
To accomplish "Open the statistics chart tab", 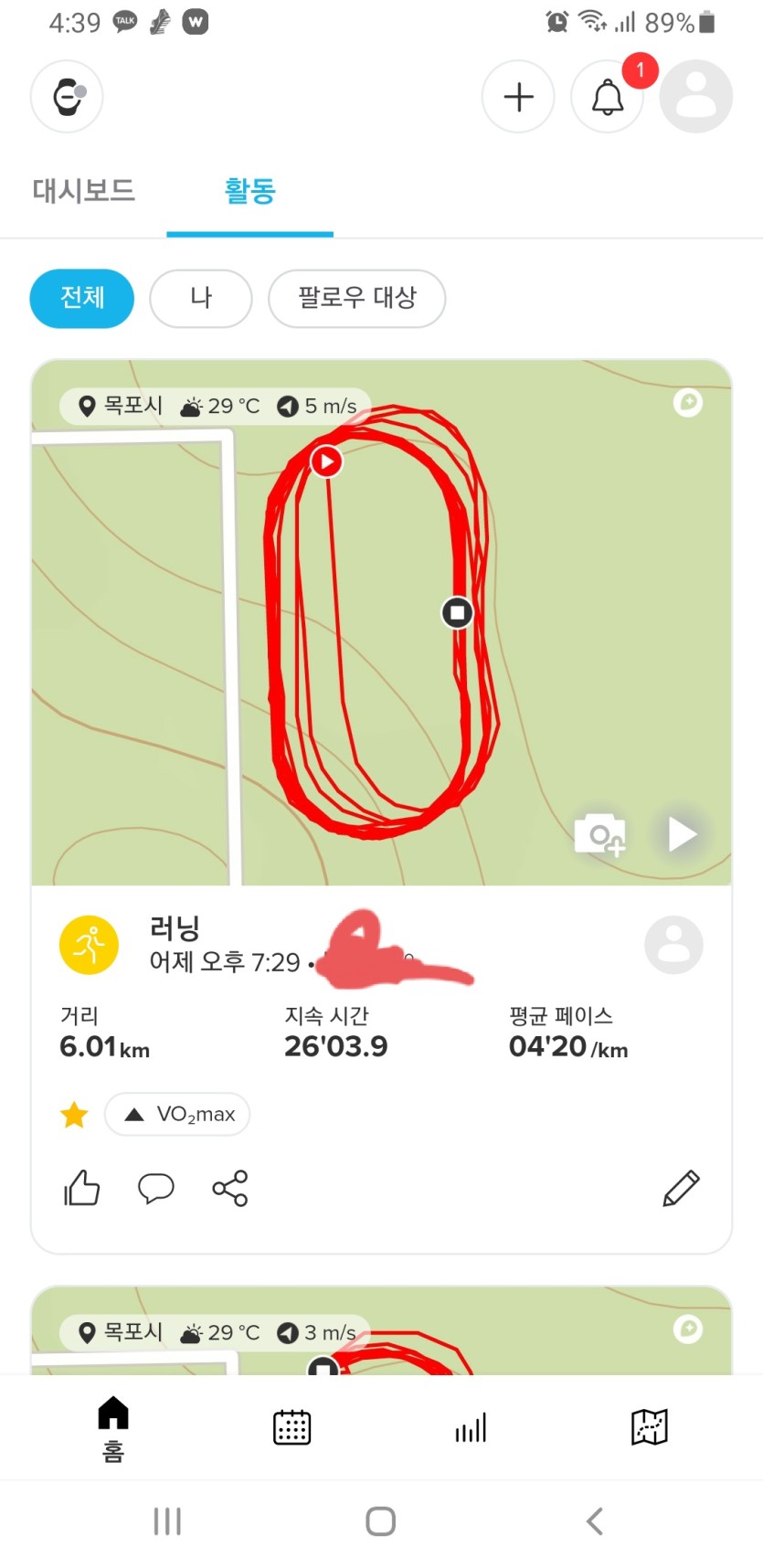I will pyautogui.click(x=471, y=1426).
